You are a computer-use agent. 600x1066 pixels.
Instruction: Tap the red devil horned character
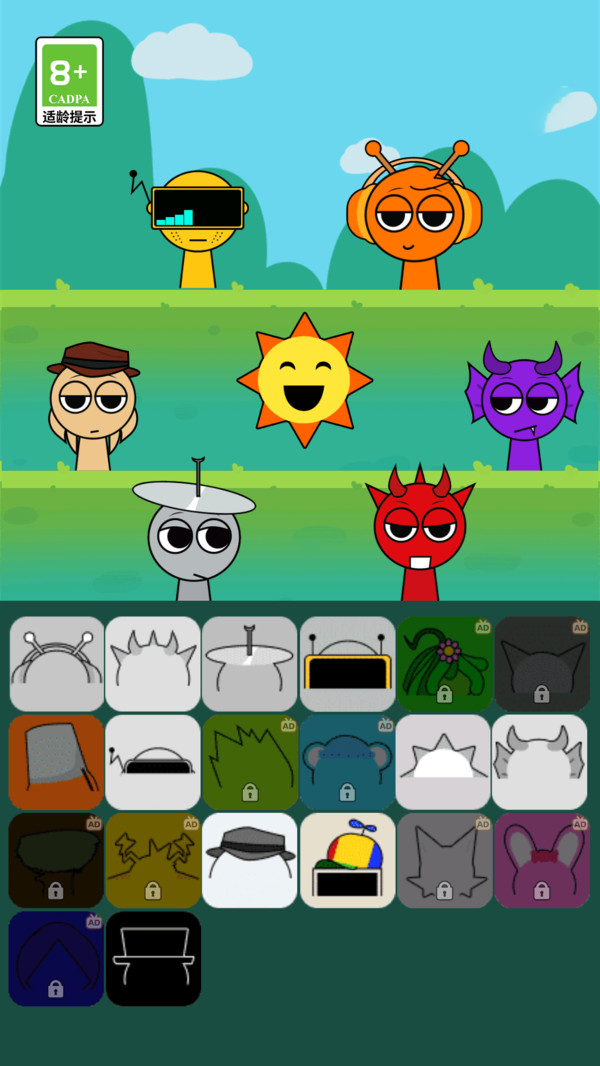coord(420,532)
